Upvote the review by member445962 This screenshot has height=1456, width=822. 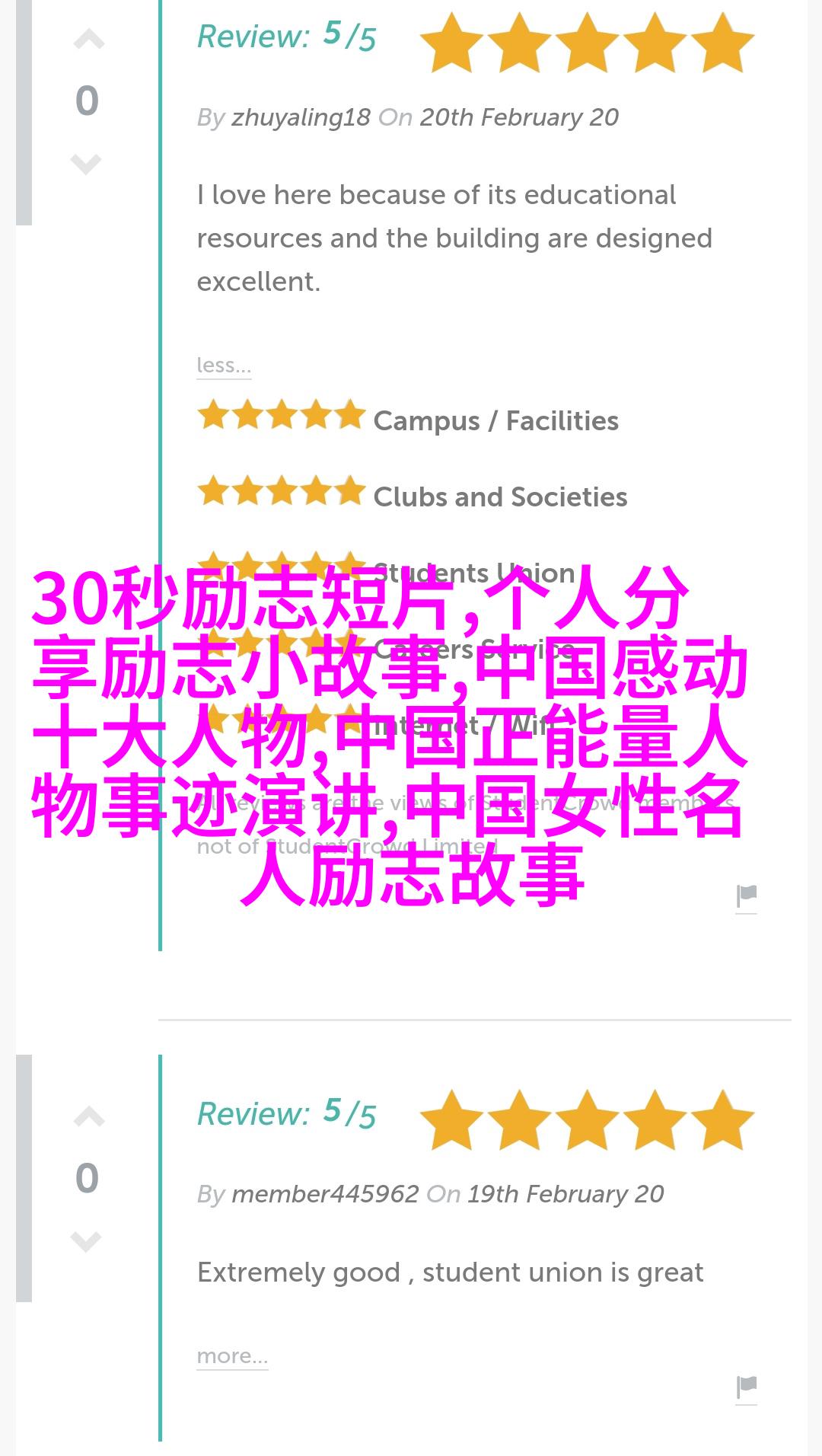coord(88,1117)
